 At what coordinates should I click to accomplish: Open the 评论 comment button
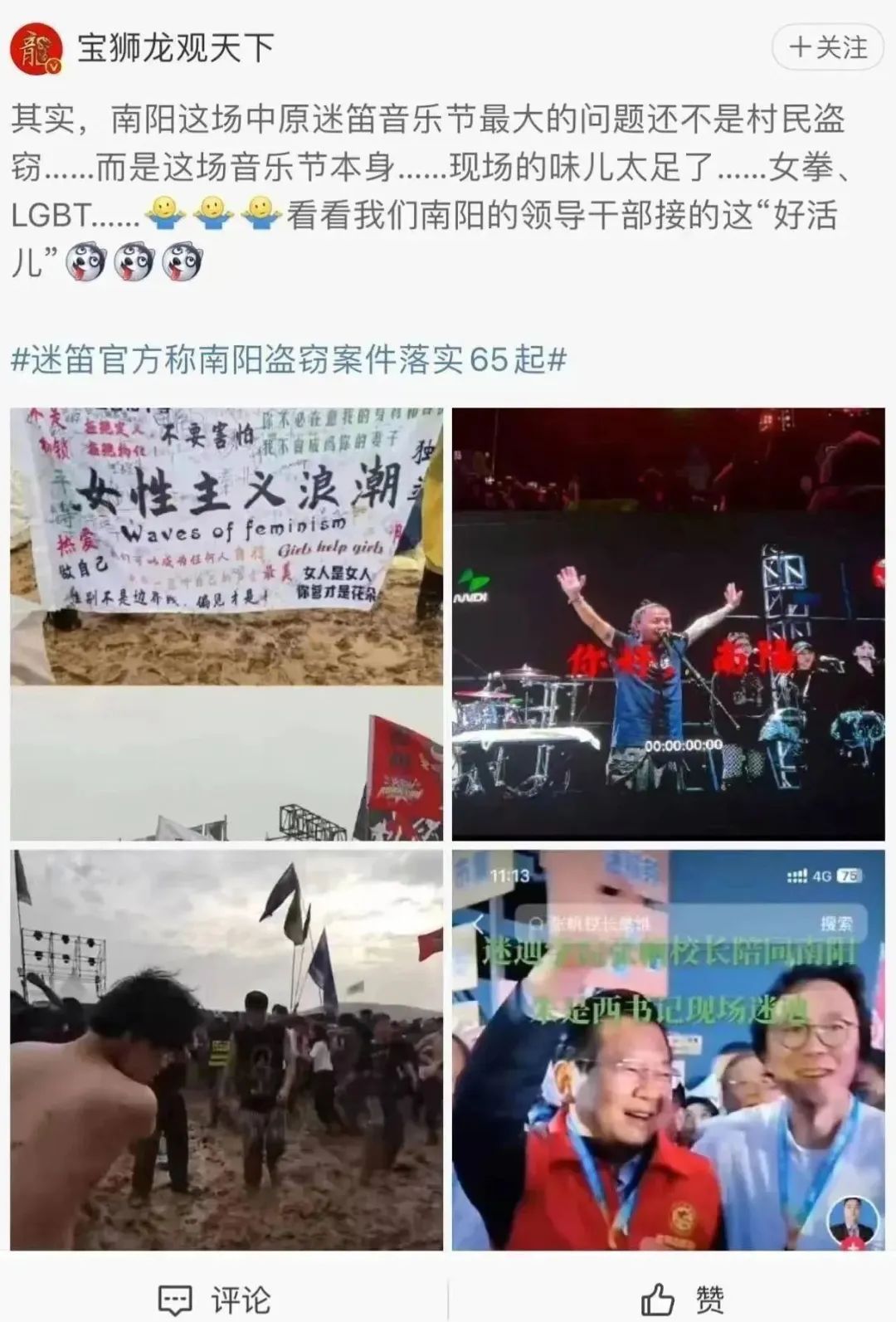(x=216, y=1299)
